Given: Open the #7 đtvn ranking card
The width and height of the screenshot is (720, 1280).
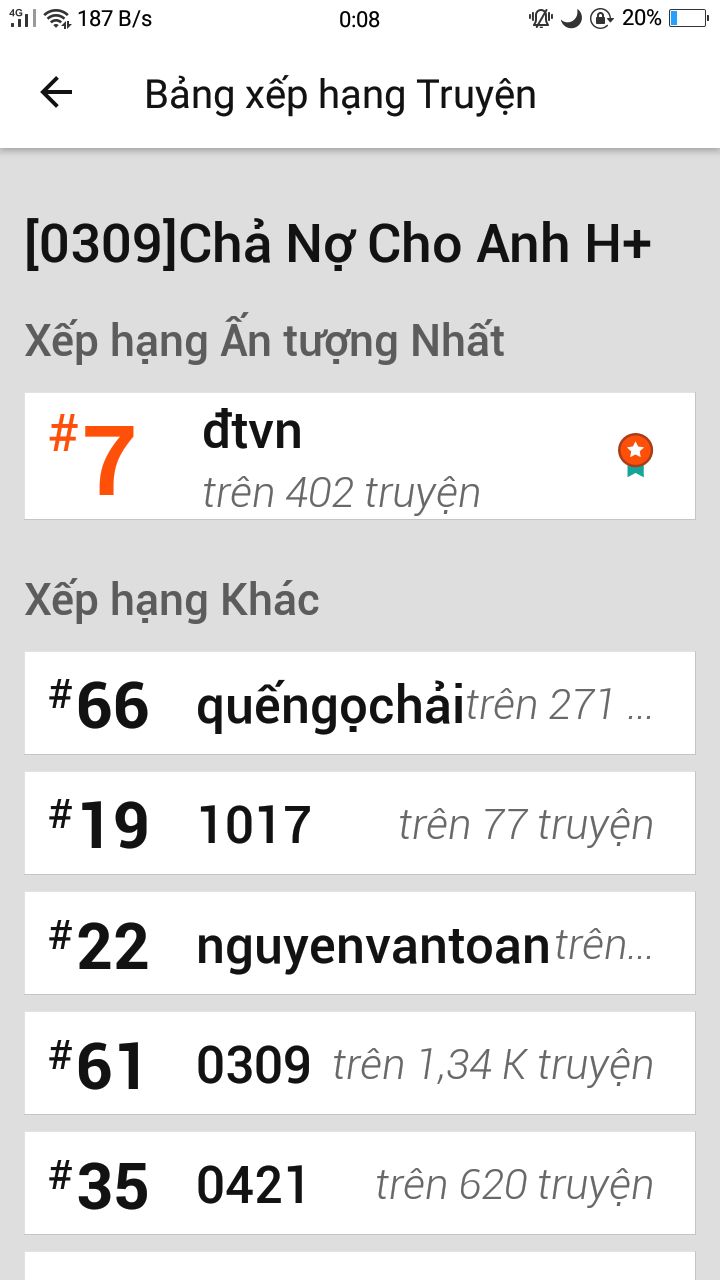Looking at the screenshot, I should [360, 456].
